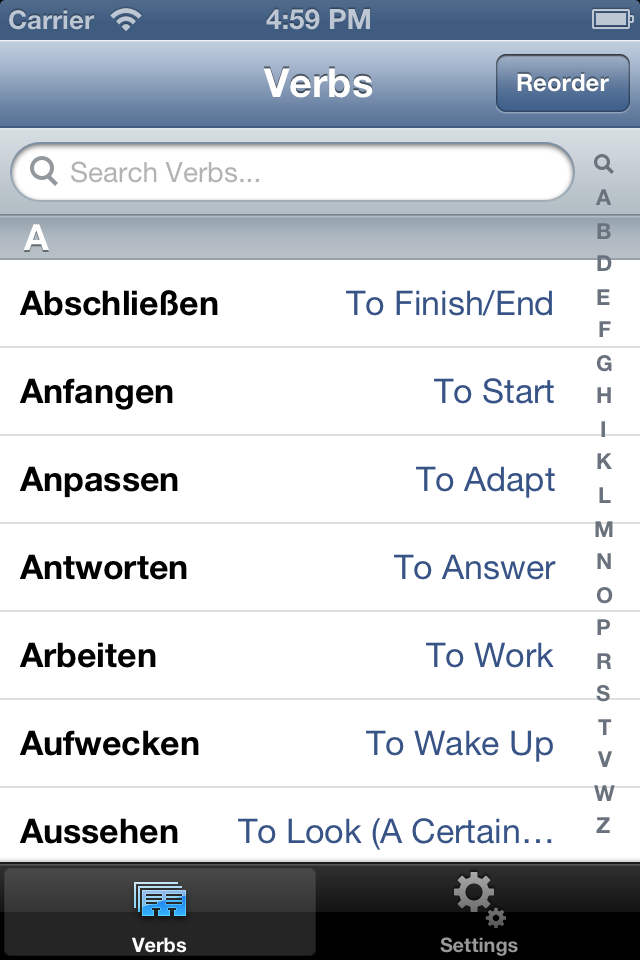The height and width of the screenshot is (960, 640).
Task: Open the Arbeiten verb row
Action: point(287,656)
